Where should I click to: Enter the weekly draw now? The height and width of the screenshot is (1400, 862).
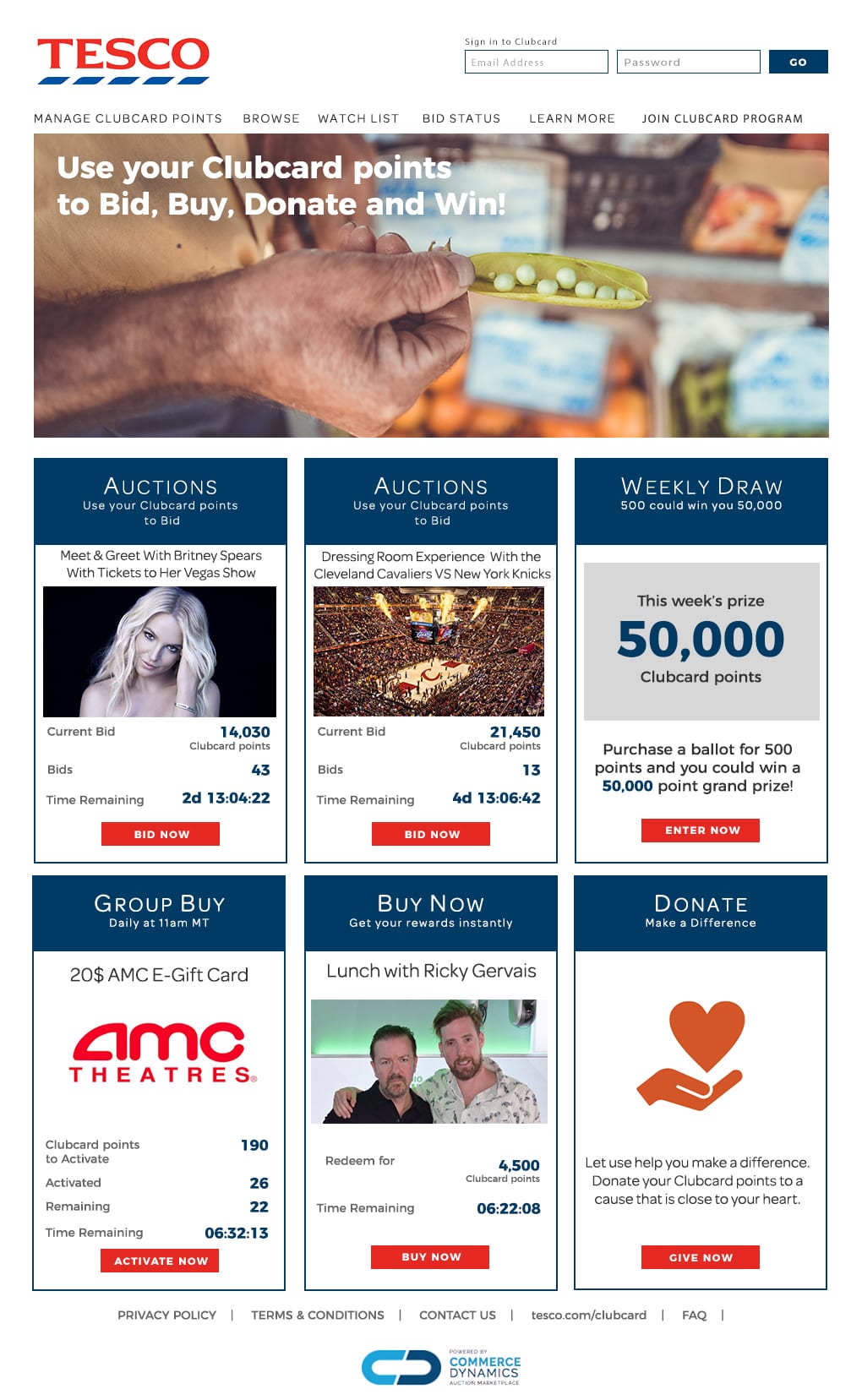pos(701,831)
